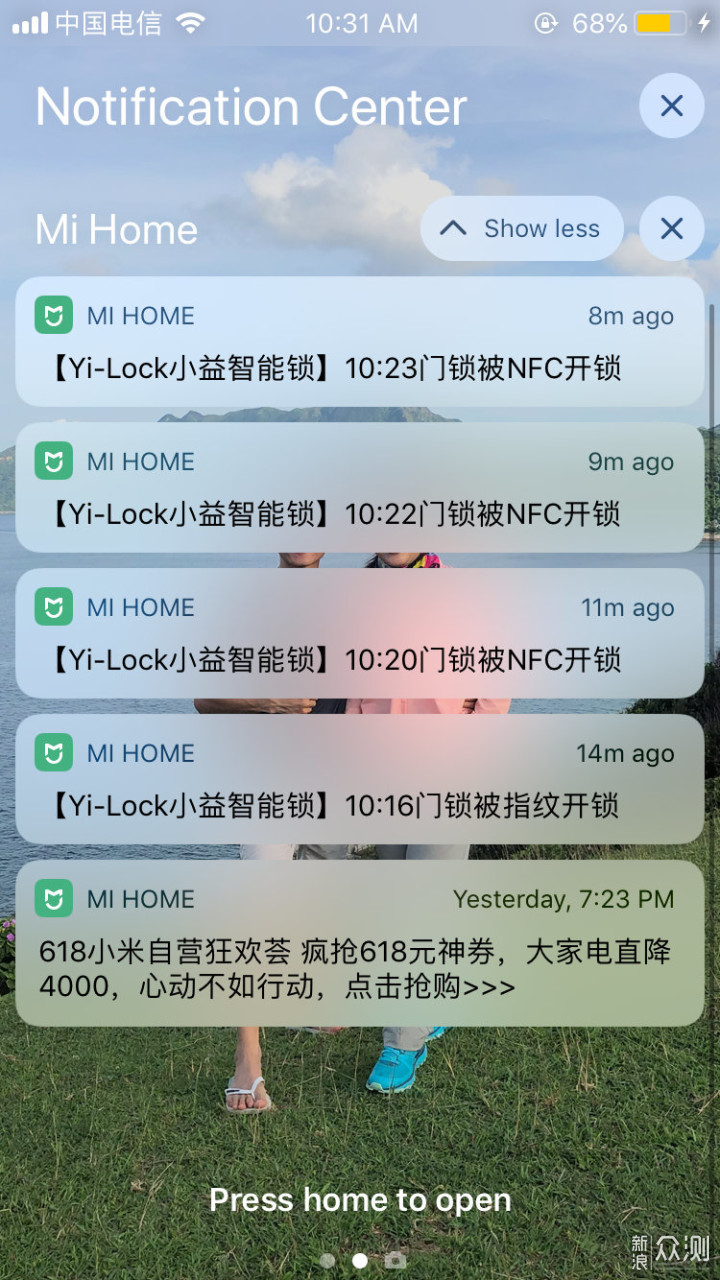720x1280 pixels.
Task: Tap the camera page indicator icon
Action: [396, 1260]
